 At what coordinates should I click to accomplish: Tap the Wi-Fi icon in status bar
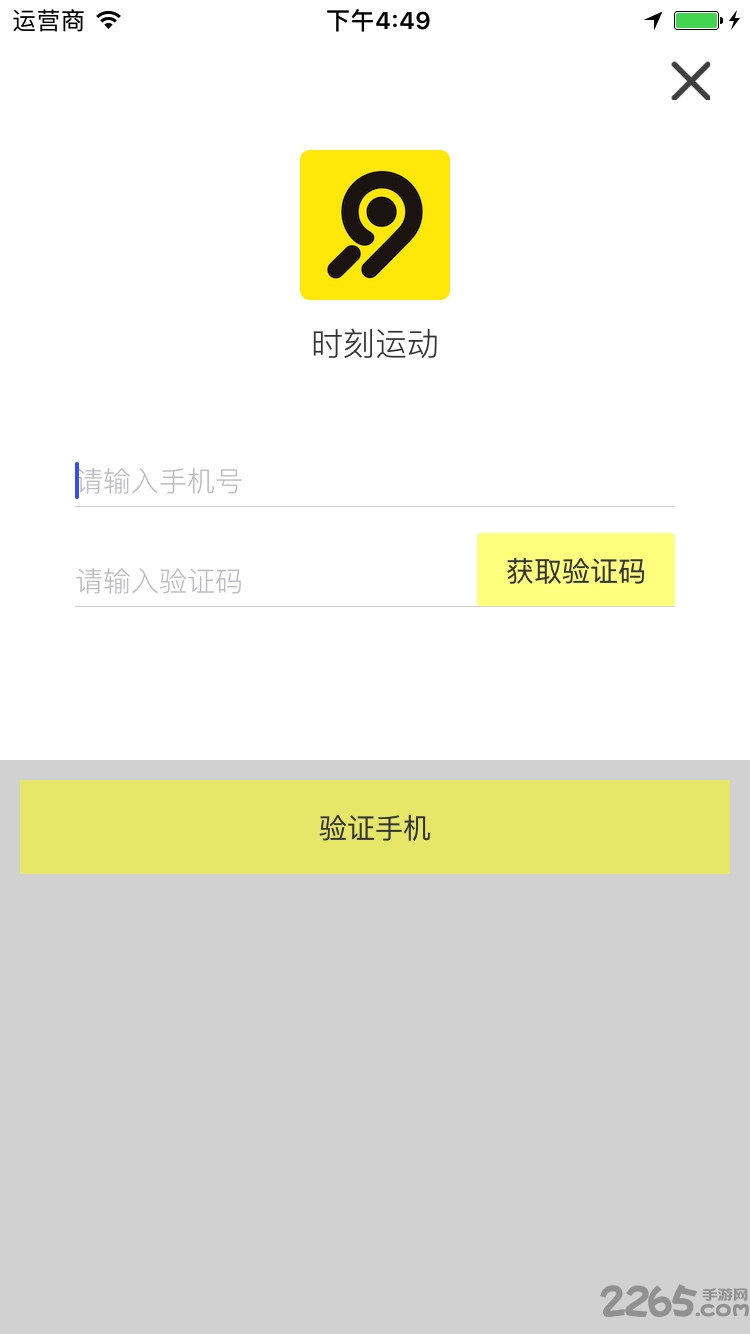point(108,18)
